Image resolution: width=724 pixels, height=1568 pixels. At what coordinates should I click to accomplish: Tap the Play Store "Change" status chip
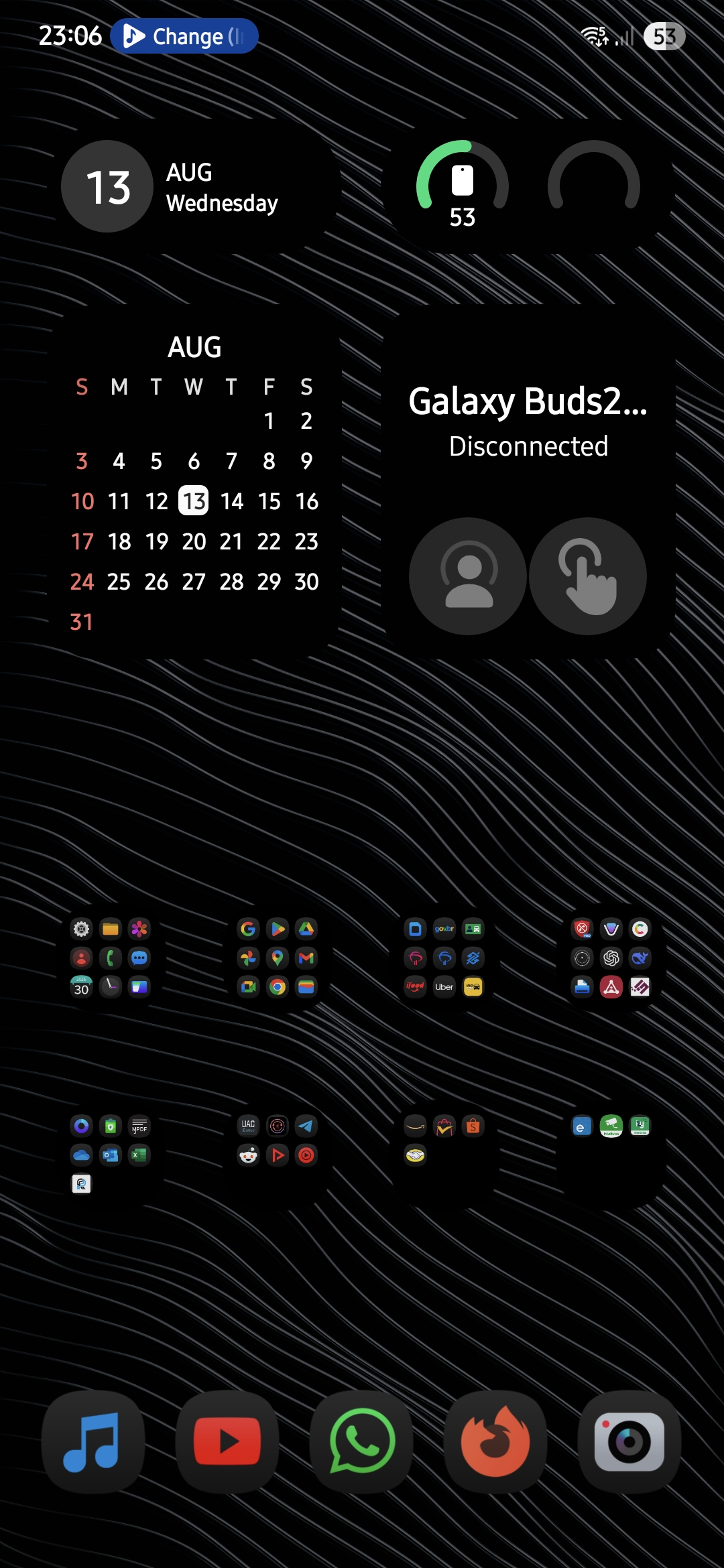pyautogui.click(x=184, y=36)
